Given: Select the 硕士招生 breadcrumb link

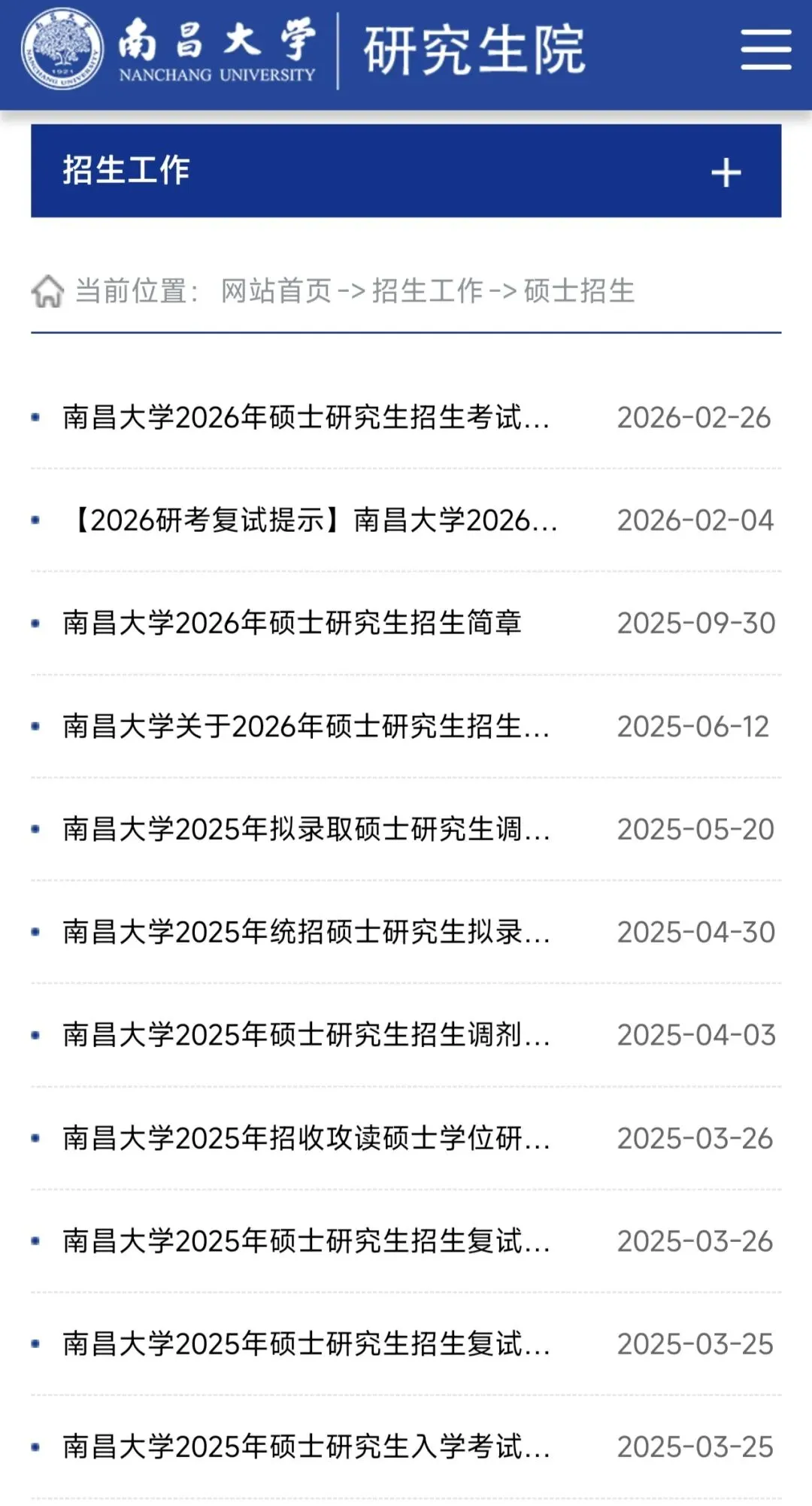Looking at the screenshot, I should [x=579, y=291].
